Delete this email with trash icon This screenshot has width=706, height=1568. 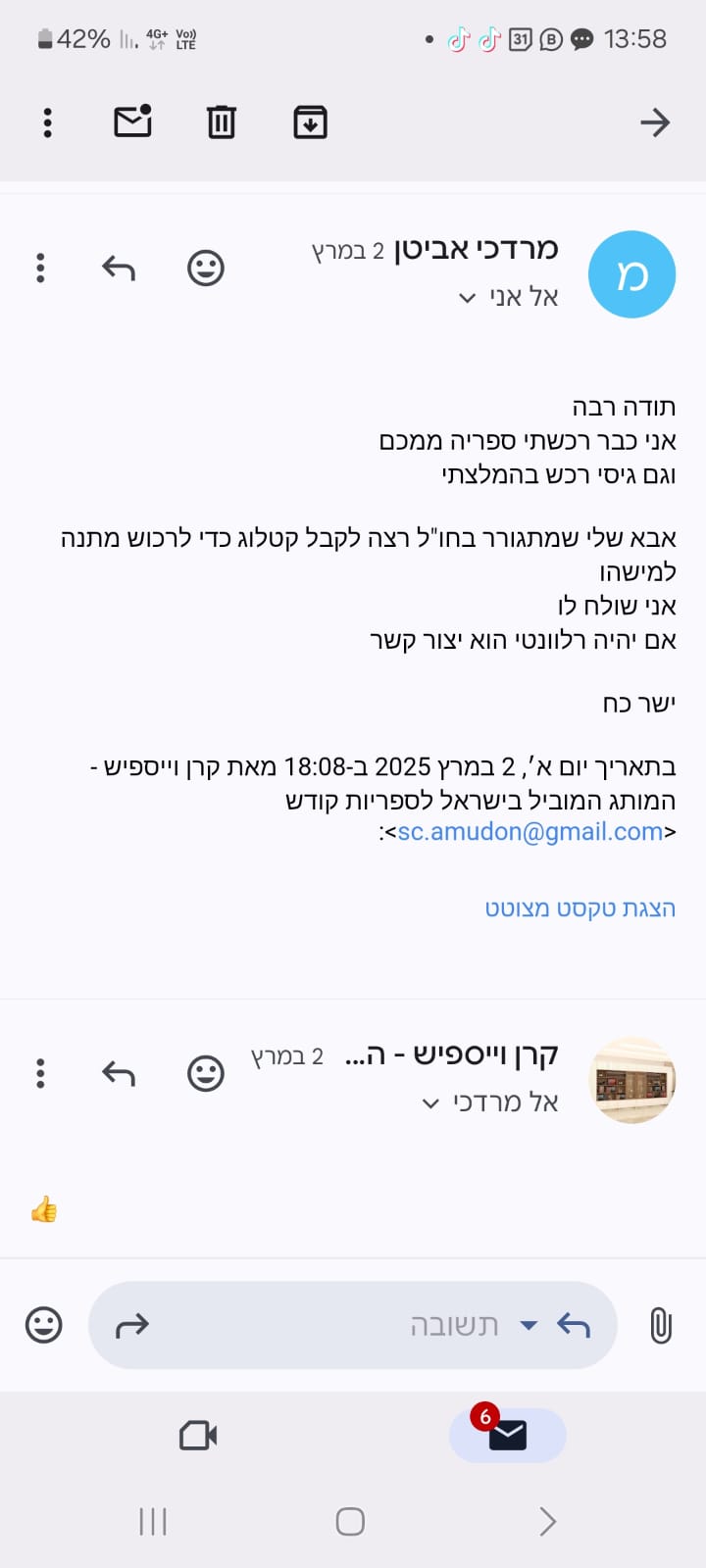click(222, 122)
